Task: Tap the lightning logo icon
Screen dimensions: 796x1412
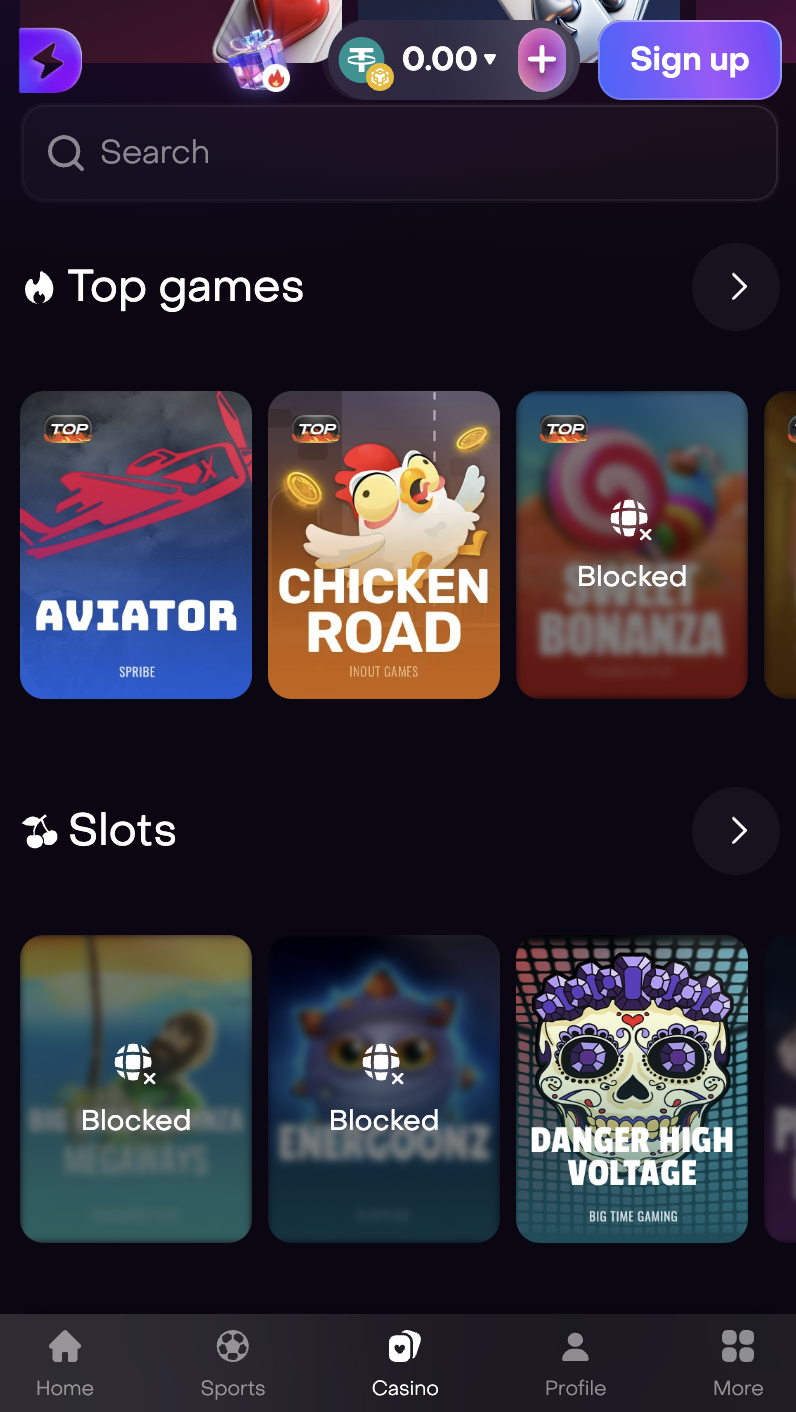Action: (50, 62)
